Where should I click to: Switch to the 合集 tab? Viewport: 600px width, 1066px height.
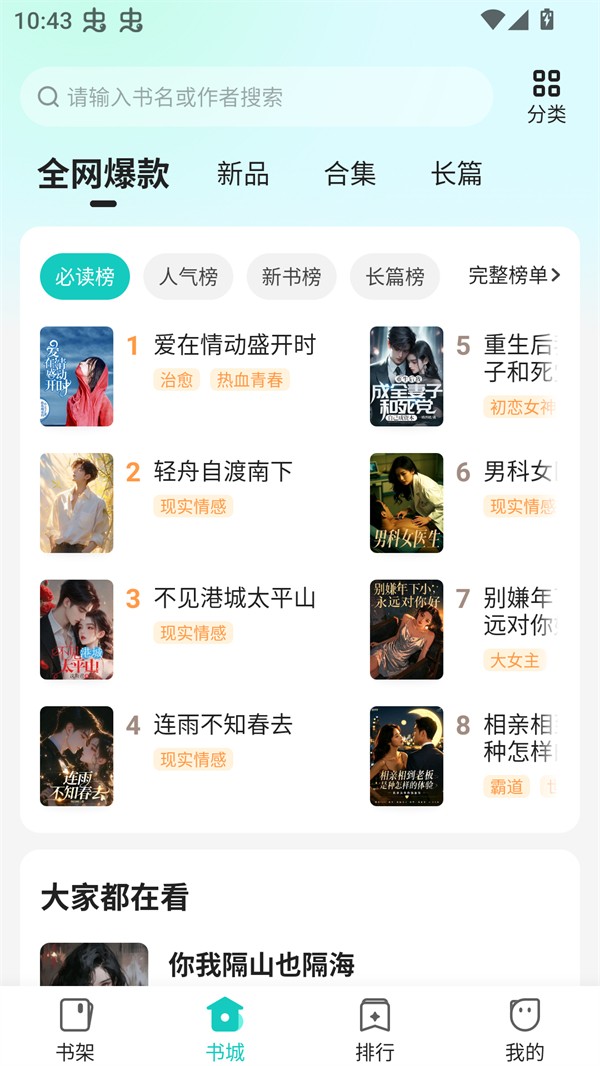(350, 174)
